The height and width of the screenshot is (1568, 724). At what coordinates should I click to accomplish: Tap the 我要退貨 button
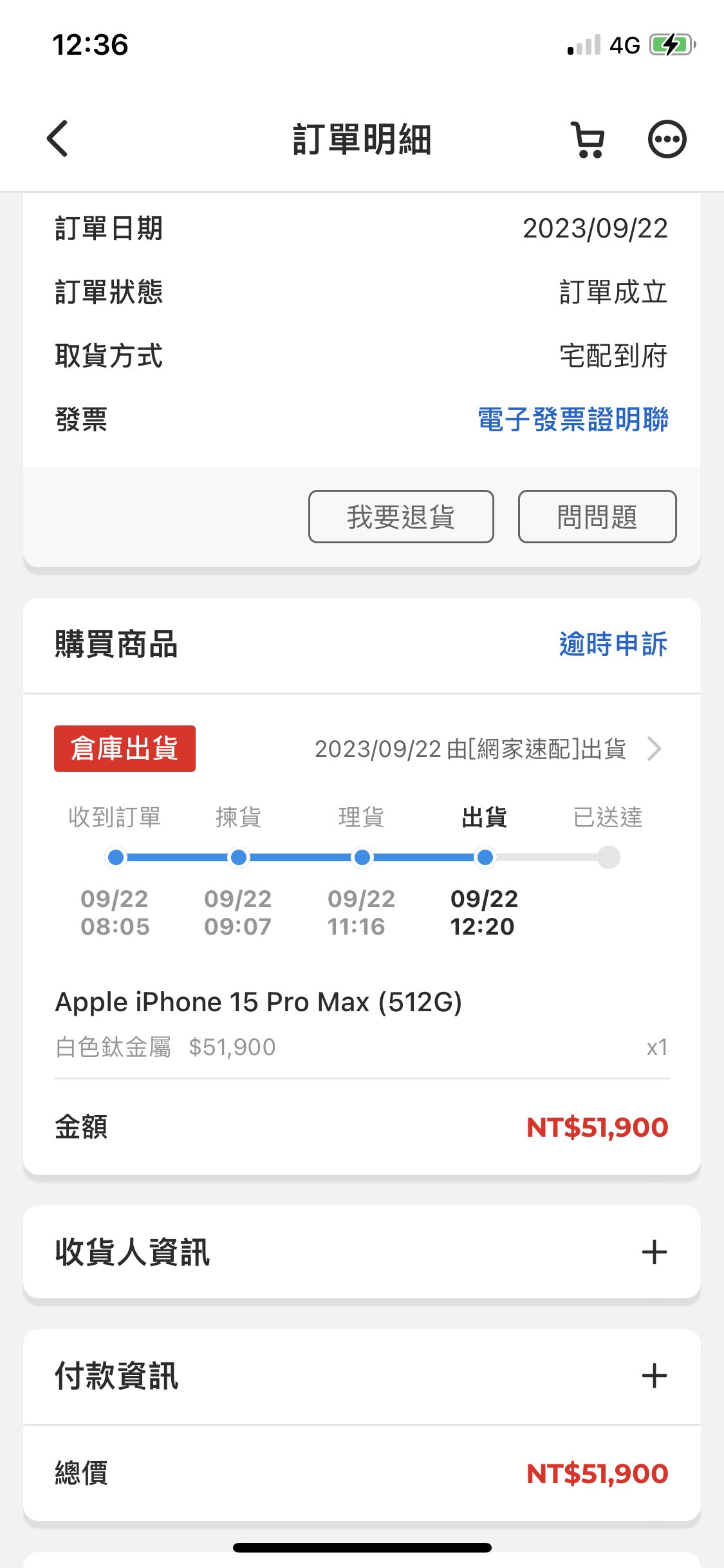[x=401, y=517]
